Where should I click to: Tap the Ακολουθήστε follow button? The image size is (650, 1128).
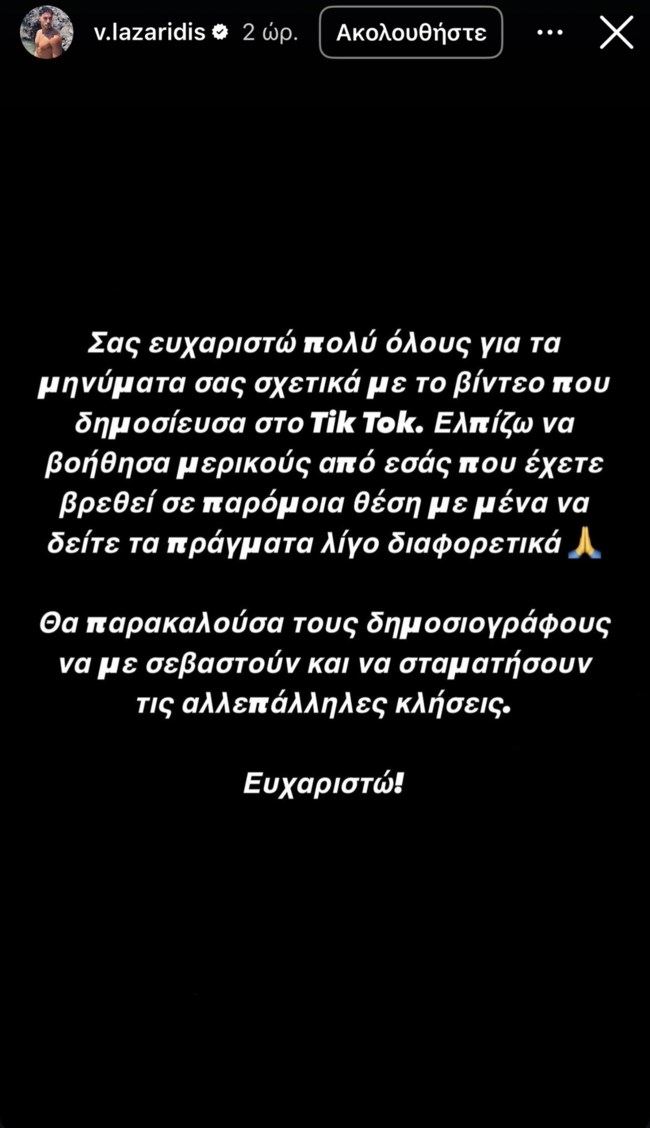[411, 33]
